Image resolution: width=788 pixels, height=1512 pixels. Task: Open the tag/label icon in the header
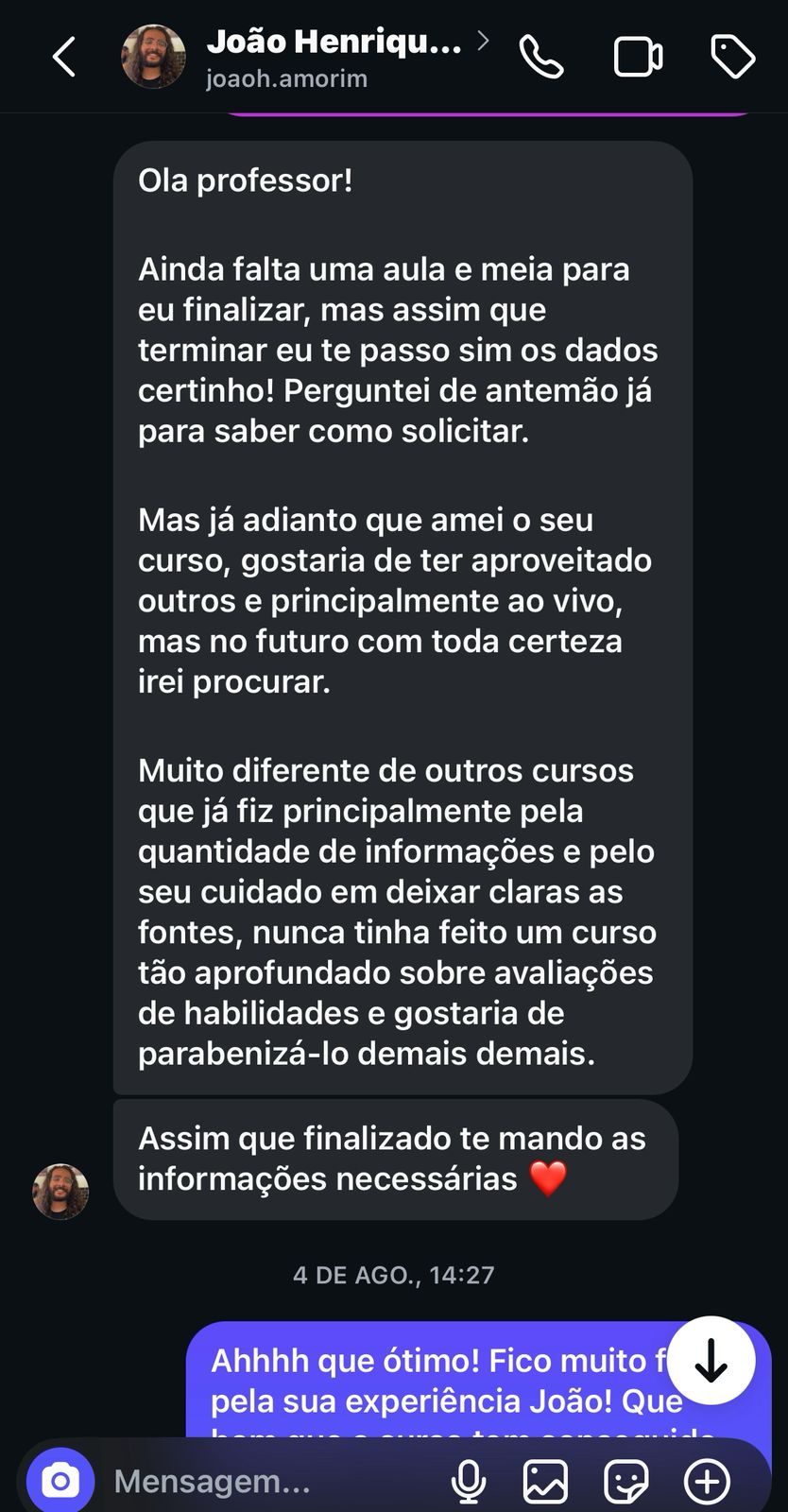pyautogui.click(x=734, y=56)
